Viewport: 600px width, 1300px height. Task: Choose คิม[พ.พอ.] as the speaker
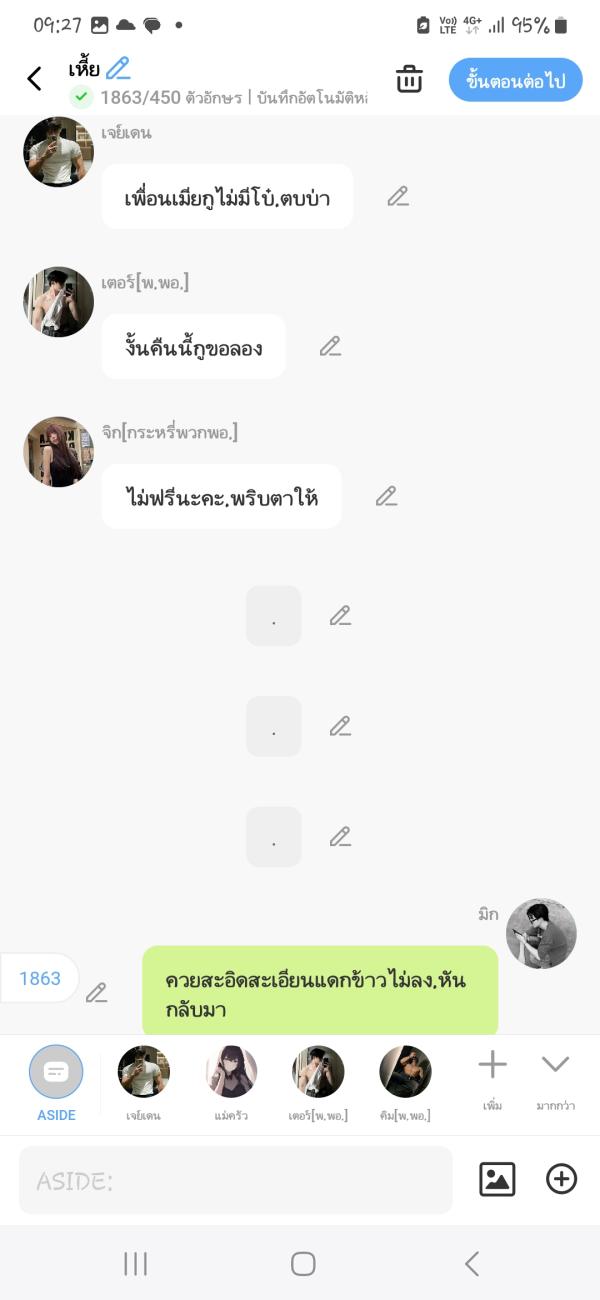405,1073
